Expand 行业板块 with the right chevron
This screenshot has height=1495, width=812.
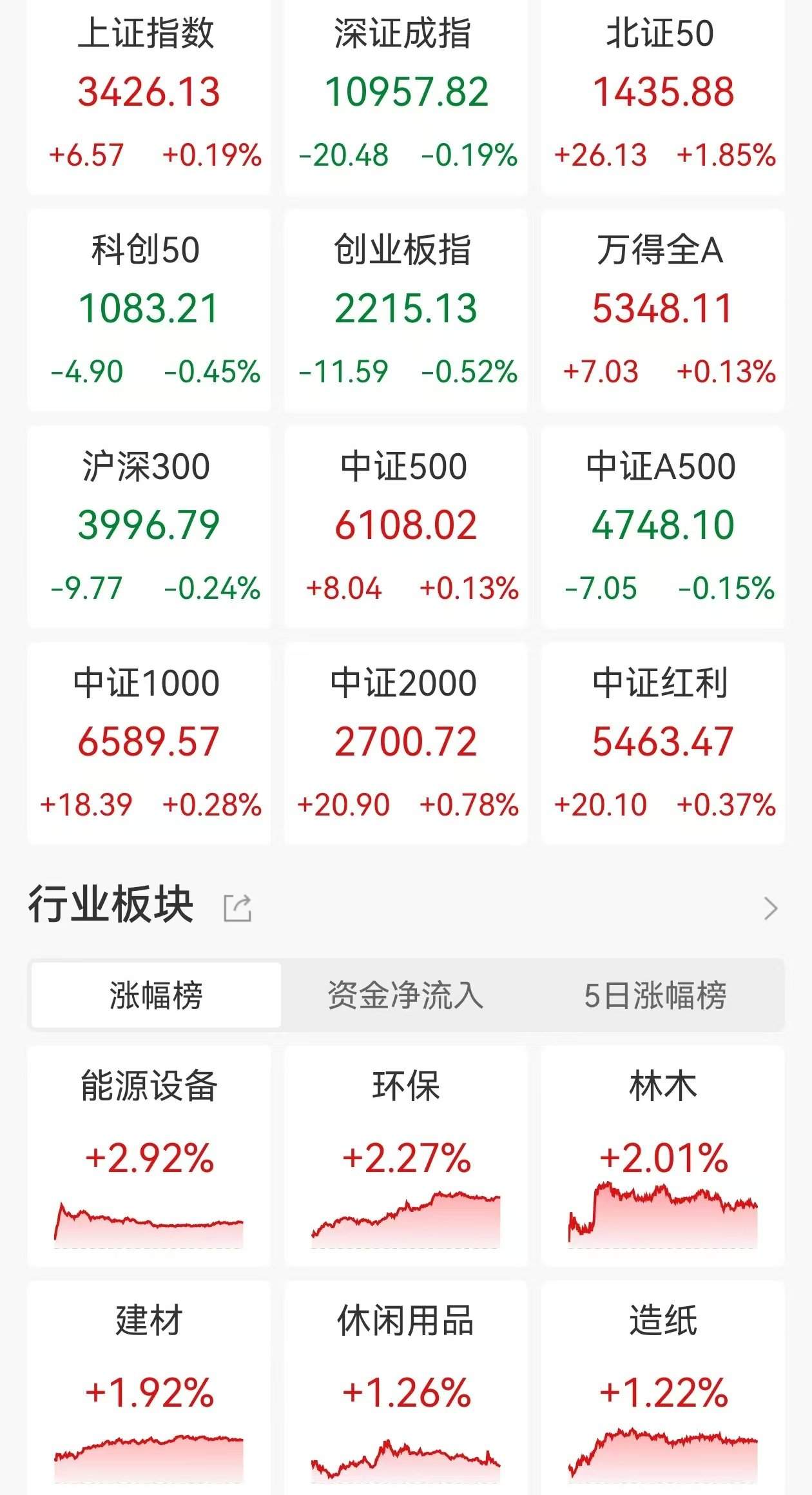coord(770,908)
